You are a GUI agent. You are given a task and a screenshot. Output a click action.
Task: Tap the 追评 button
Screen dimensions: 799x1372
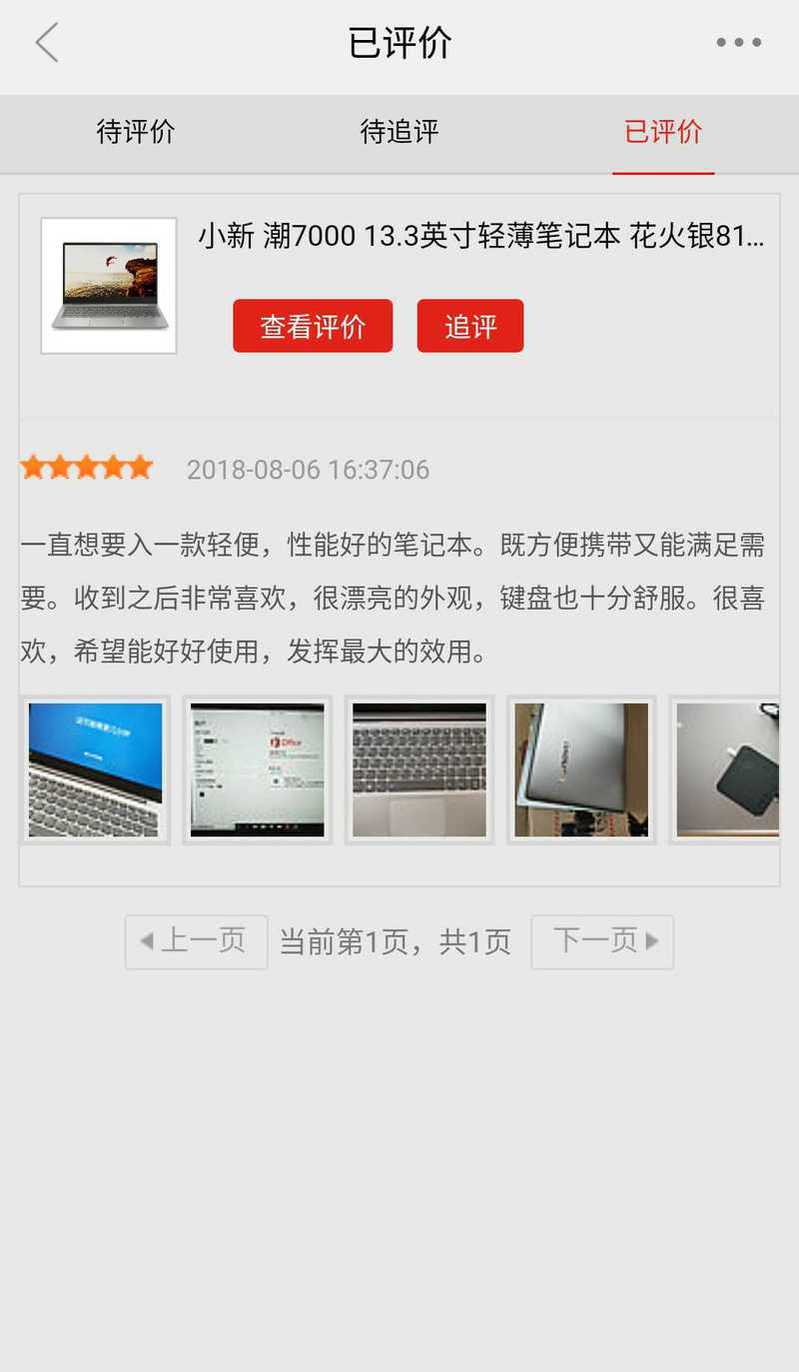coord(470,326)
